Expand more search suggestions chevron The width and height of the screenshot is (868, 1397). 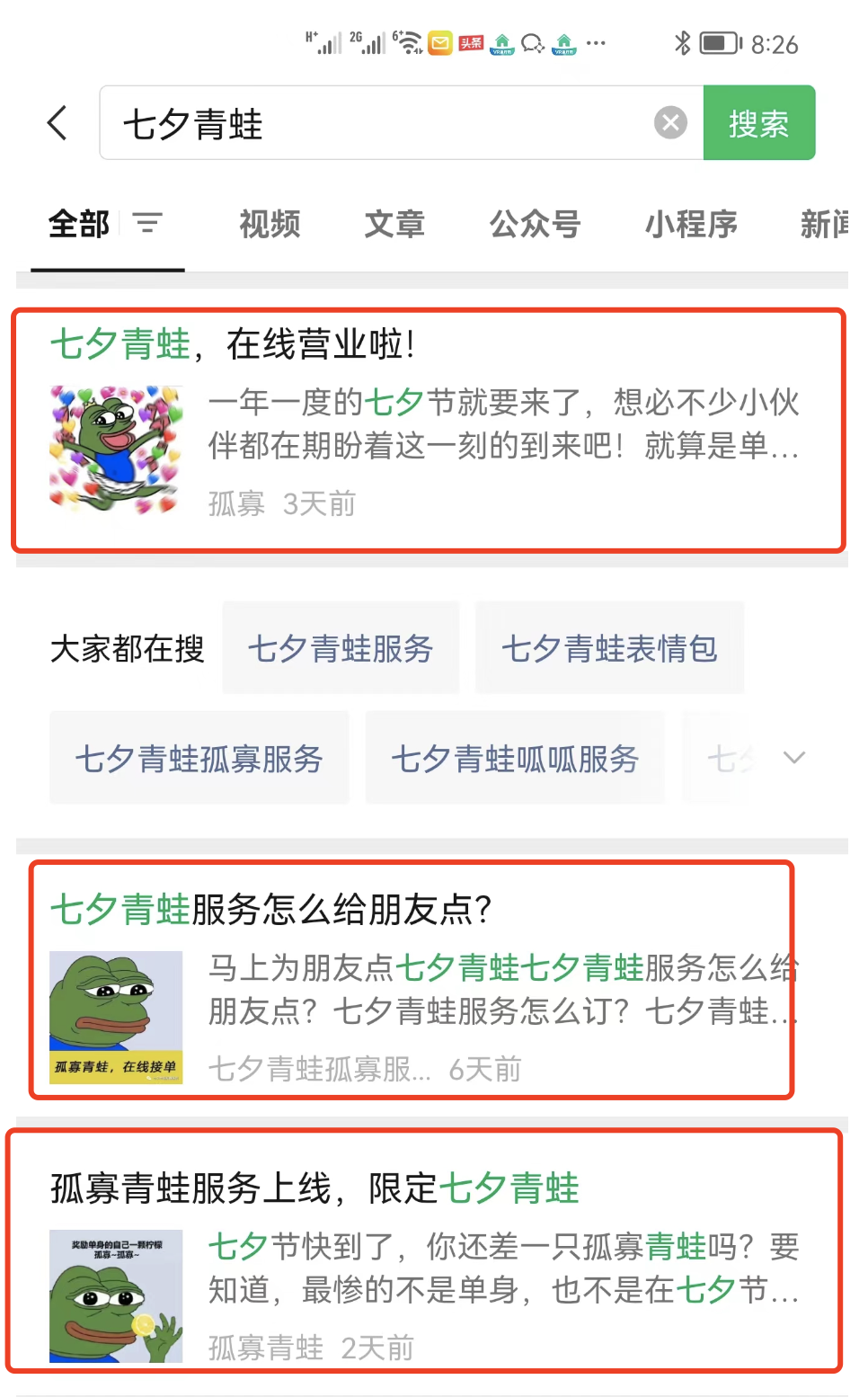click(794, 757)
